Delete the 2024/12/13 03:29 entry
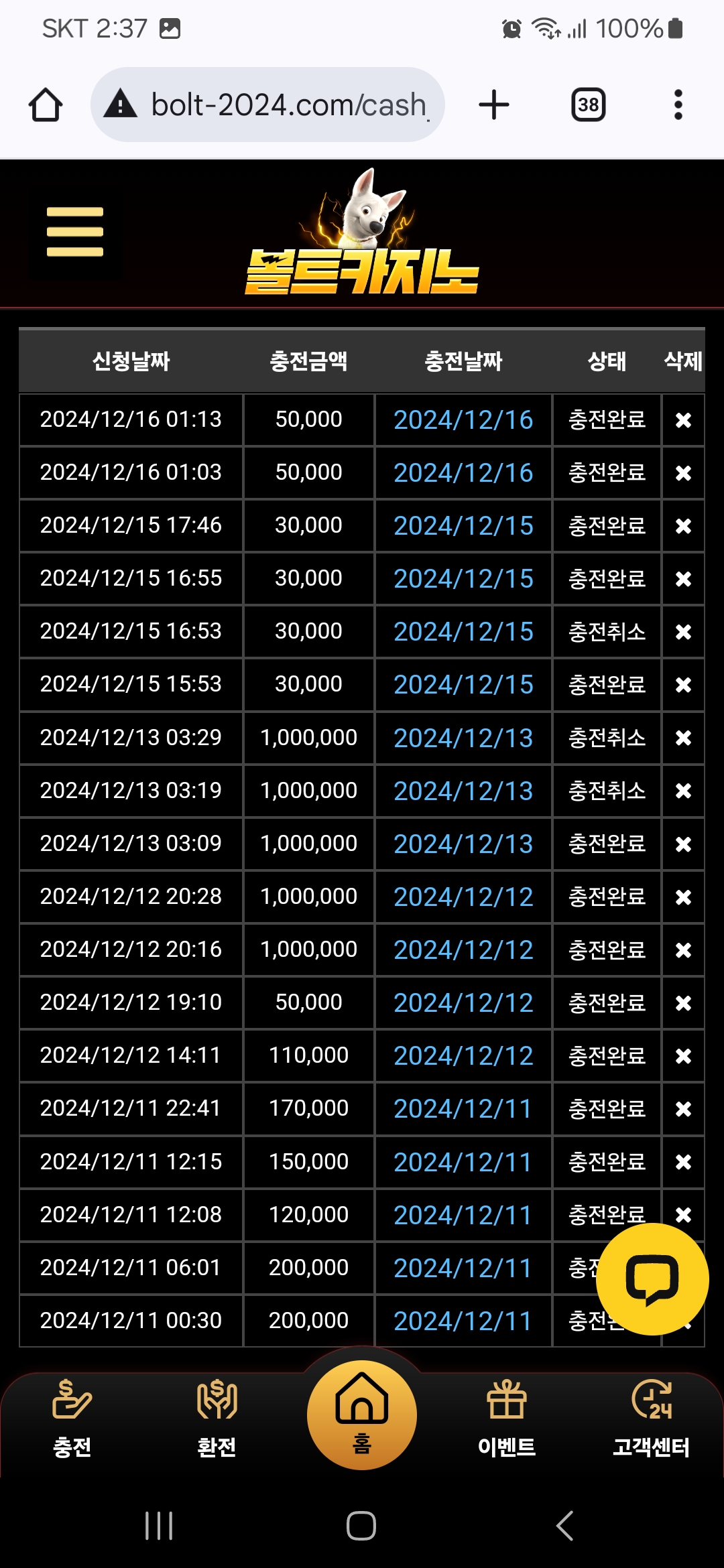Screen dimensions: 724x1568 tap(683, 738)
